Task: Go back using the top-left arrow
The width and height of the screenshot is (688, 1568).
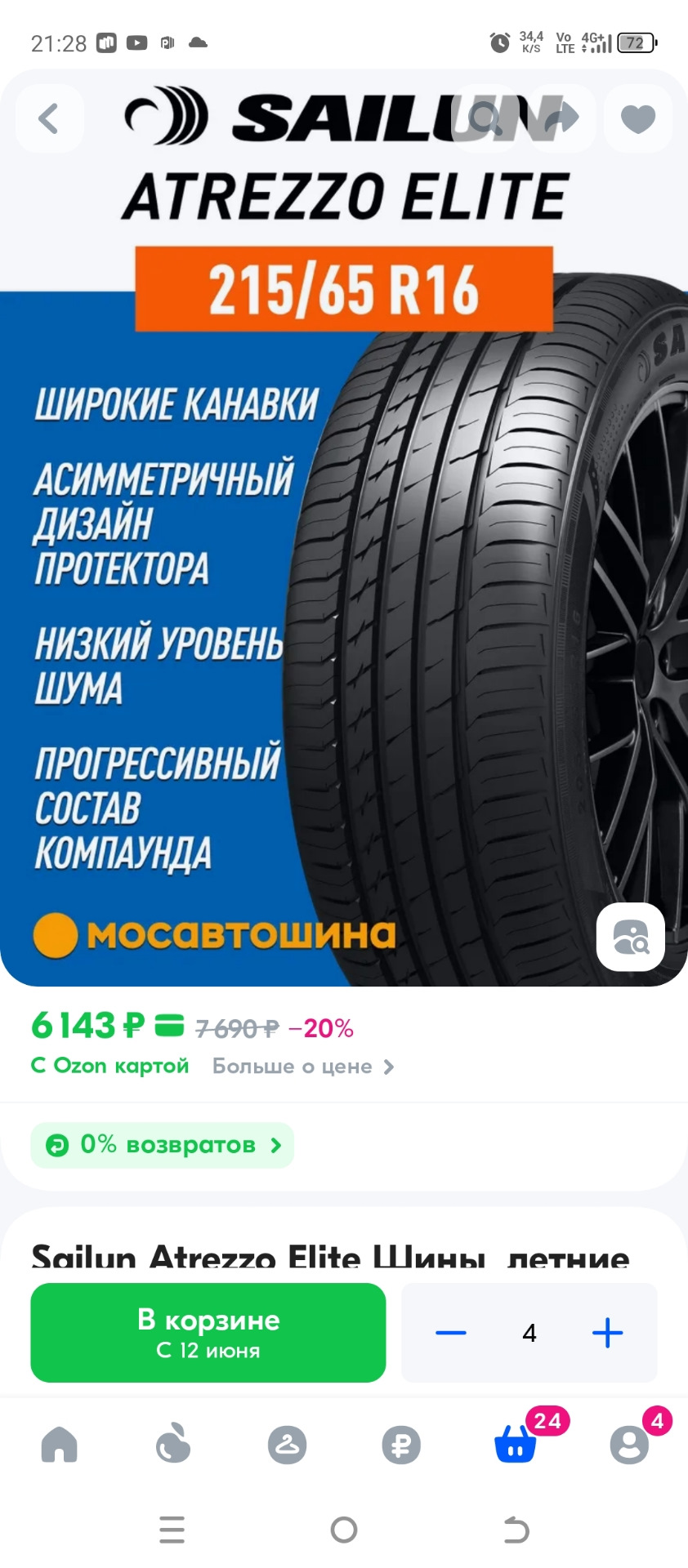Action: tap(49, 119)
